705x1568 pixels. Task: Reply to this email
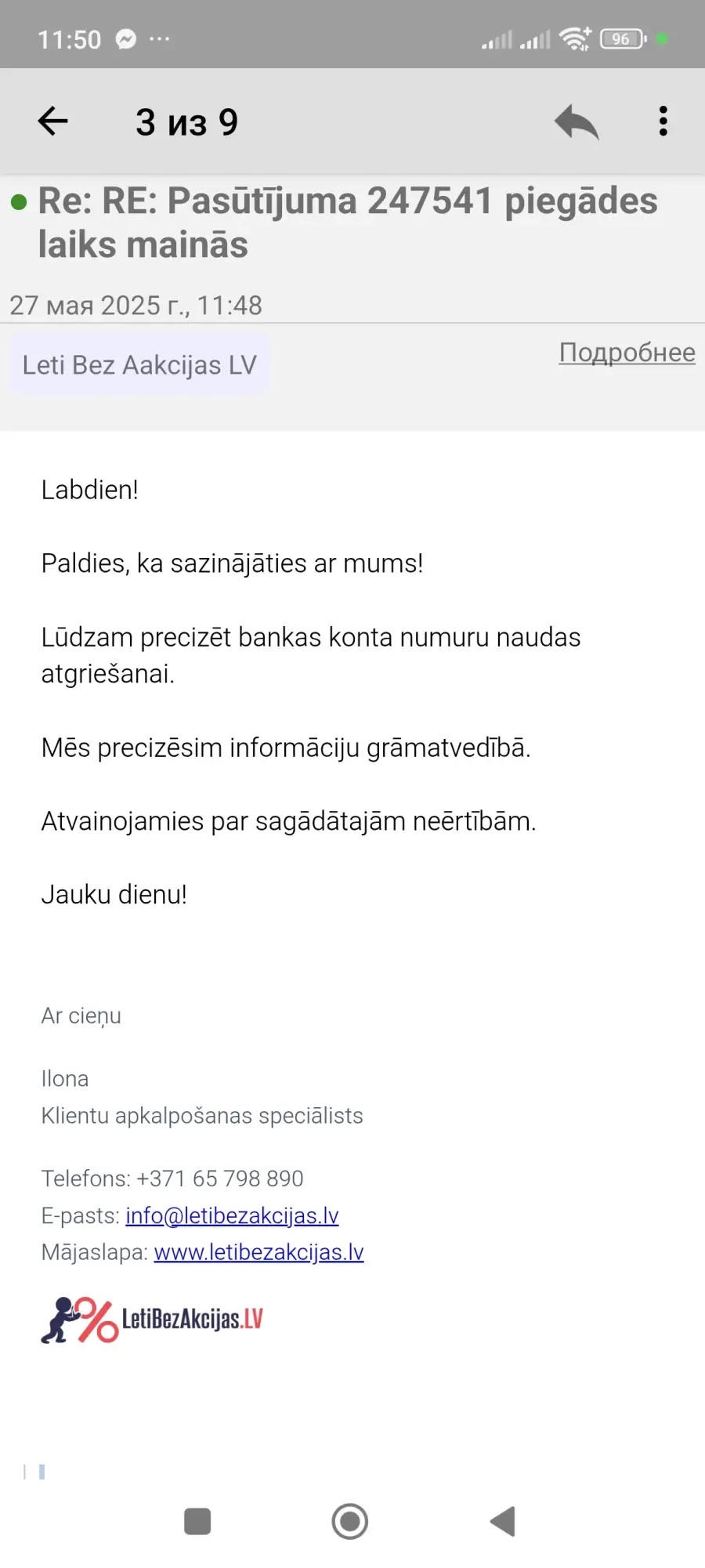(x=577, y=122)
